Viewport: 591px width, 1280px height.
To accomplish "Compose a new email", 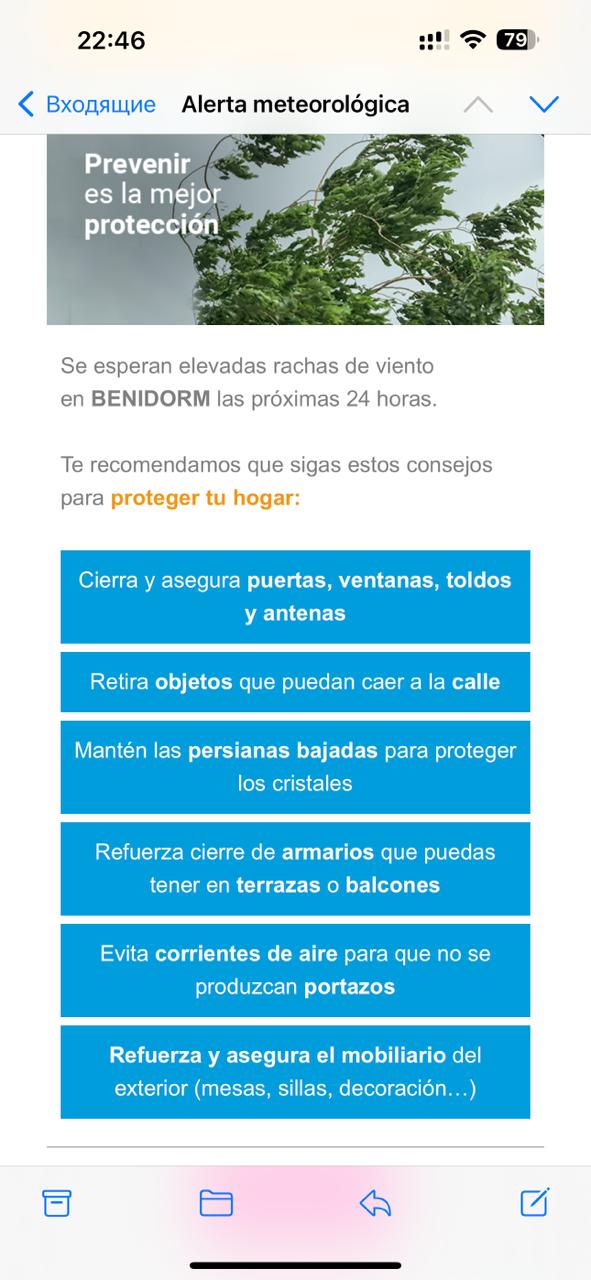I will point(535,1201).
